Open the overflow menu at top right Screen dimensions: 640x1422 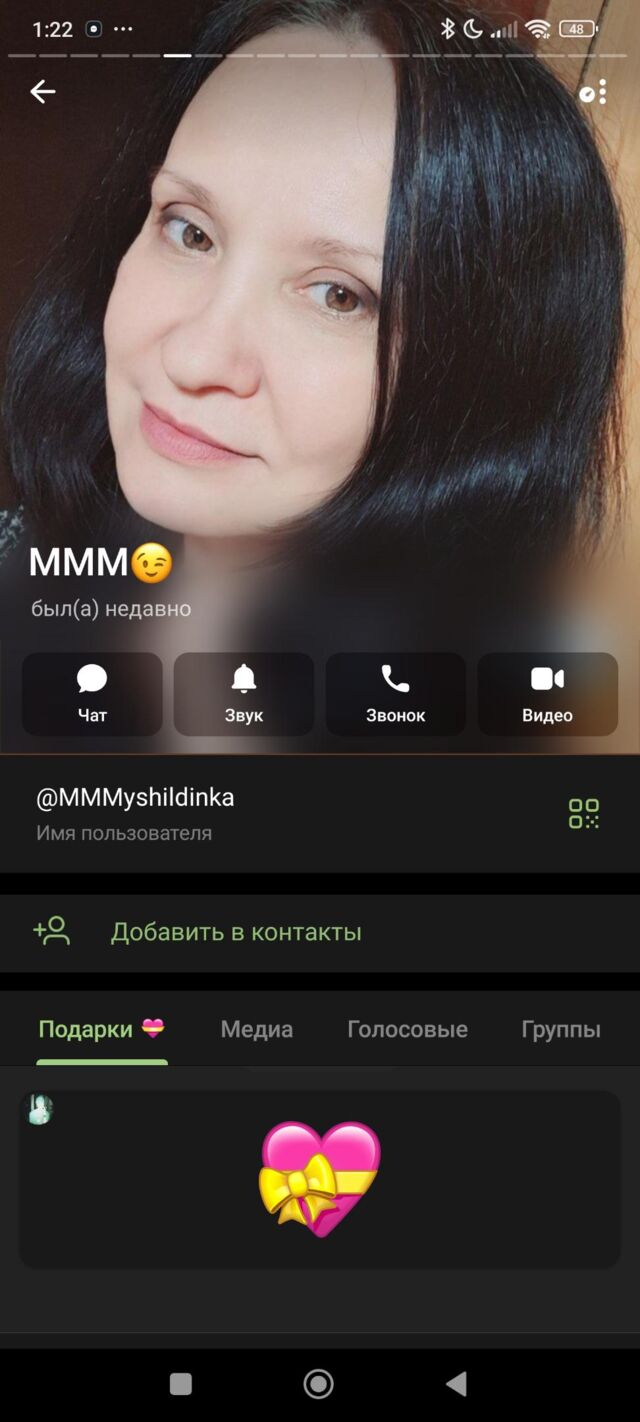pyautogui.click(x=593, y=92)
